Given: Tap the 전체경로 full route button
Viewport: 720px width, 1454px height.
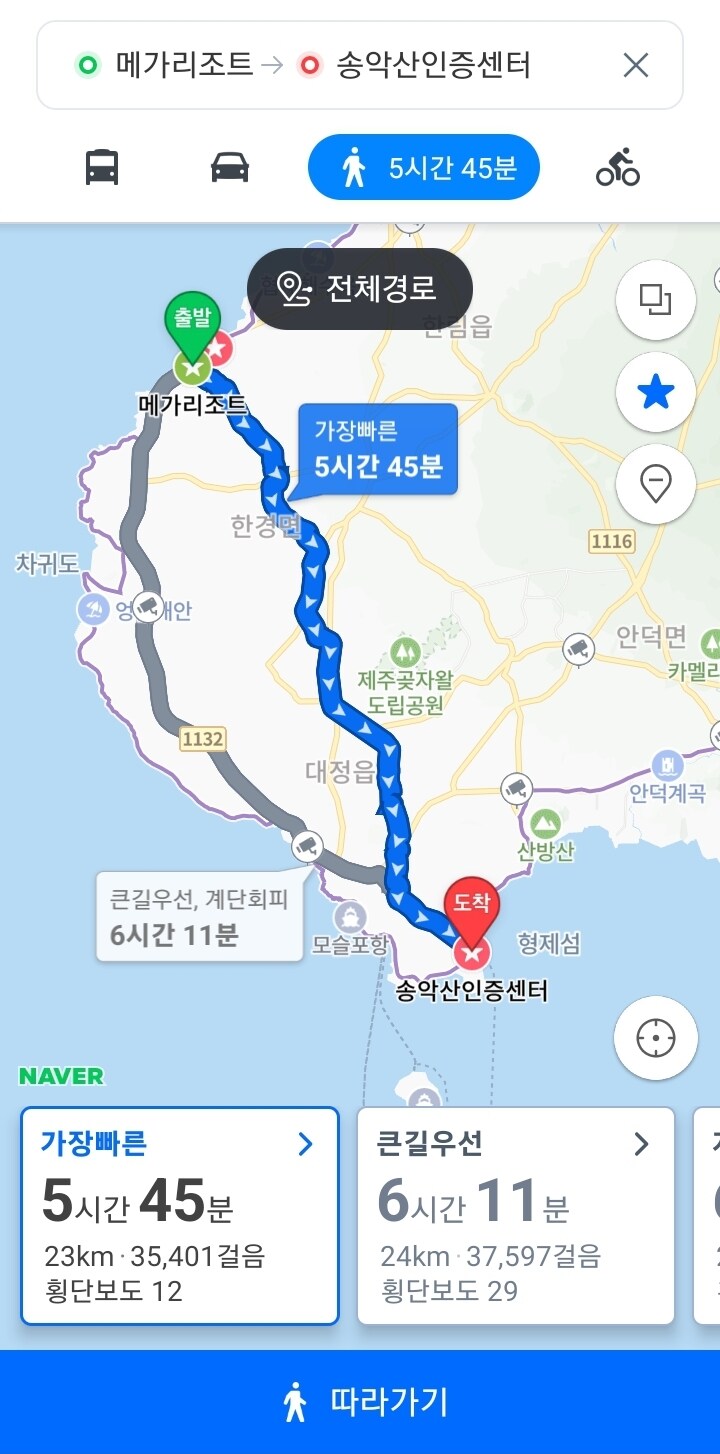Looking at the screenshot, I should tap(360, 289).
